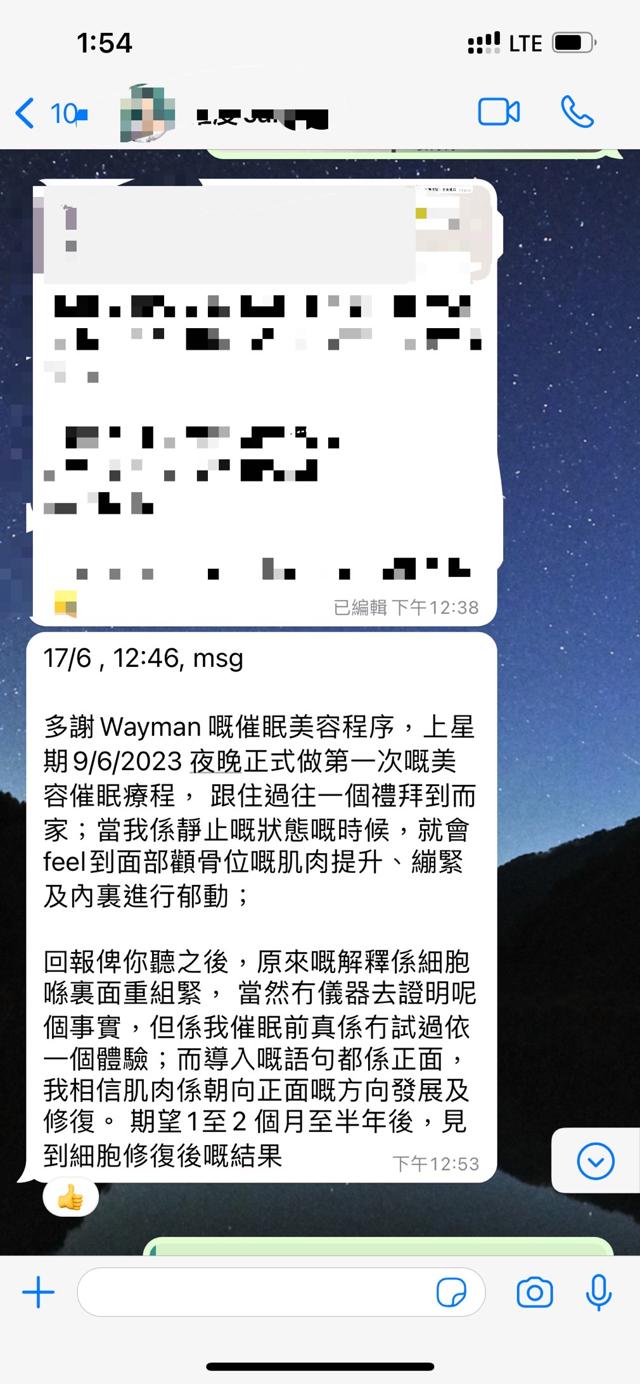The width and height of the screenshot is (640, 1384).
Task: Open the contact's profile info
Action: (x=250, y=113)
